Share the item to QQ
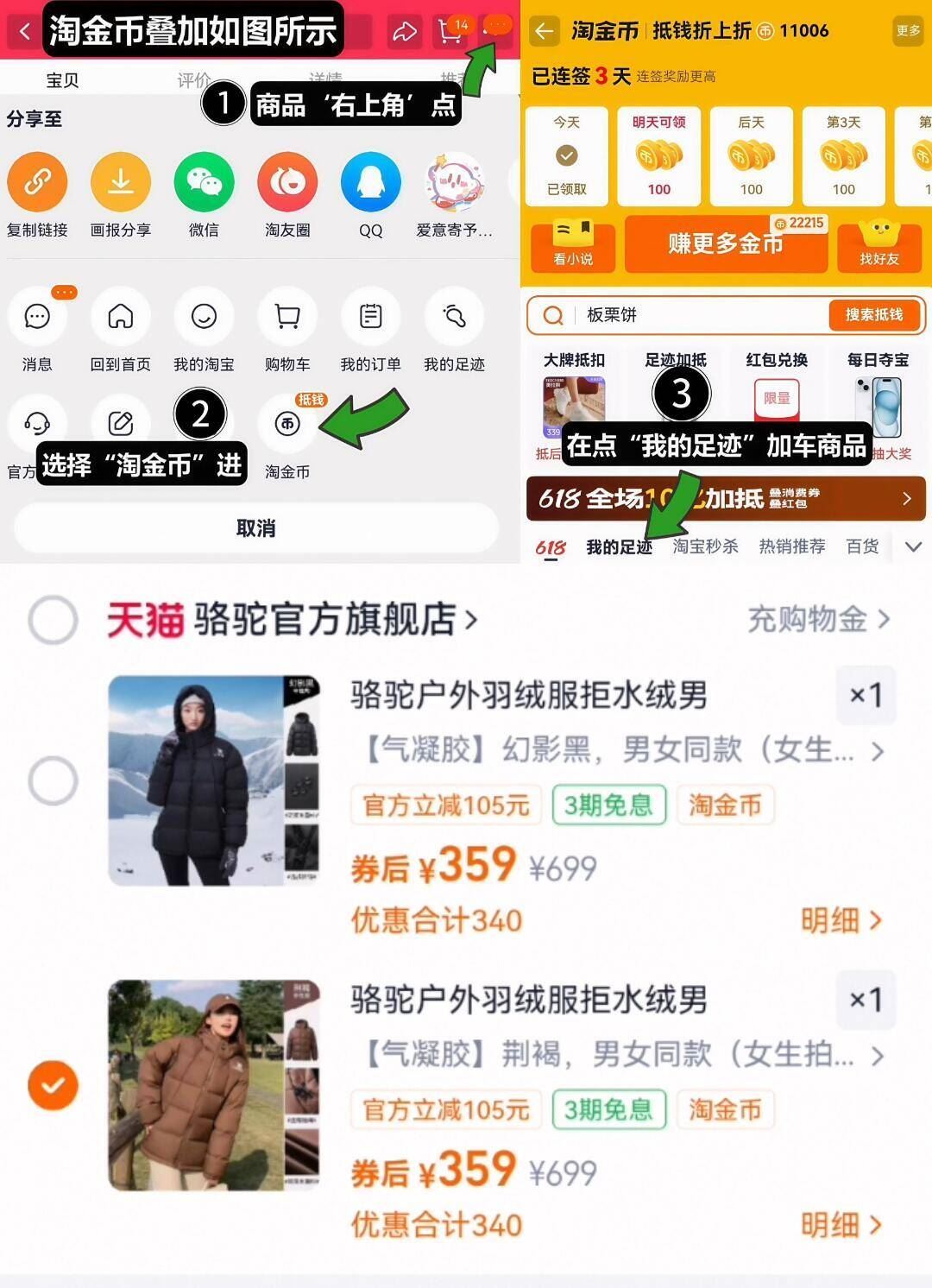This screenshot has height=1288, width=932. coord(370,184)
